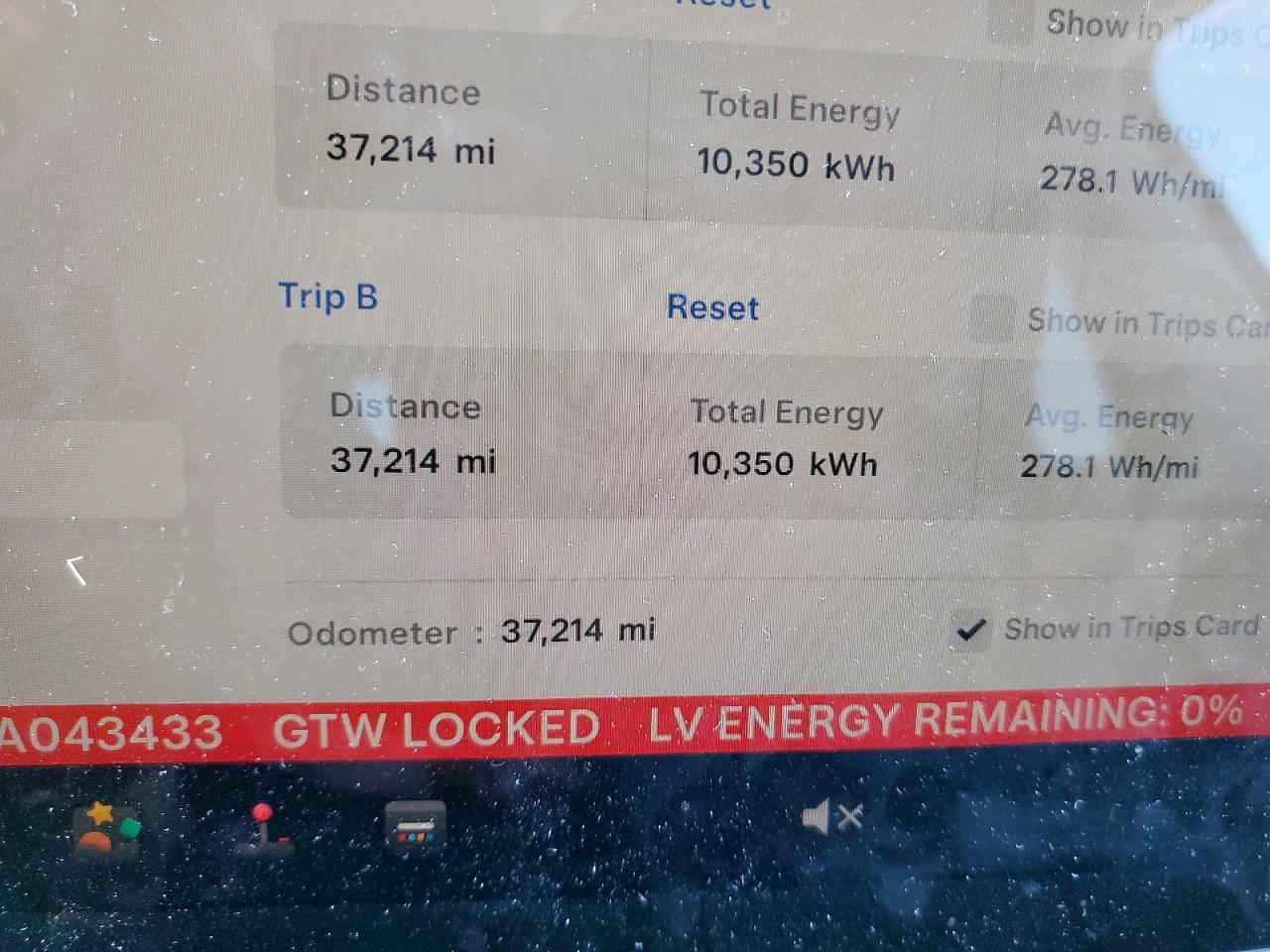Uncheck odometer Show in Trips Card
The width and height of the screenshot is (1270, 952).
pos(969,630)
